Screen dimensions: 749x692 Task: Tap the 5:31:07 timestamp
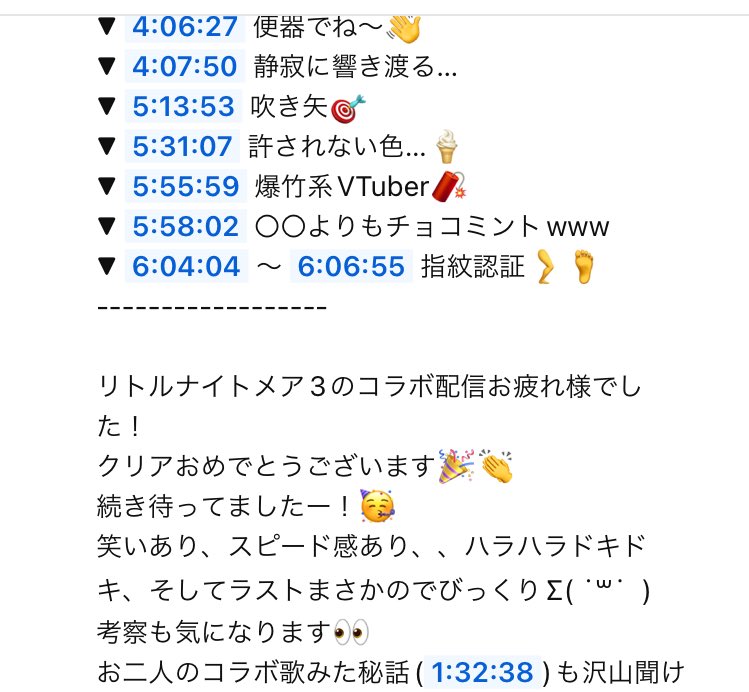pos(185,146)
